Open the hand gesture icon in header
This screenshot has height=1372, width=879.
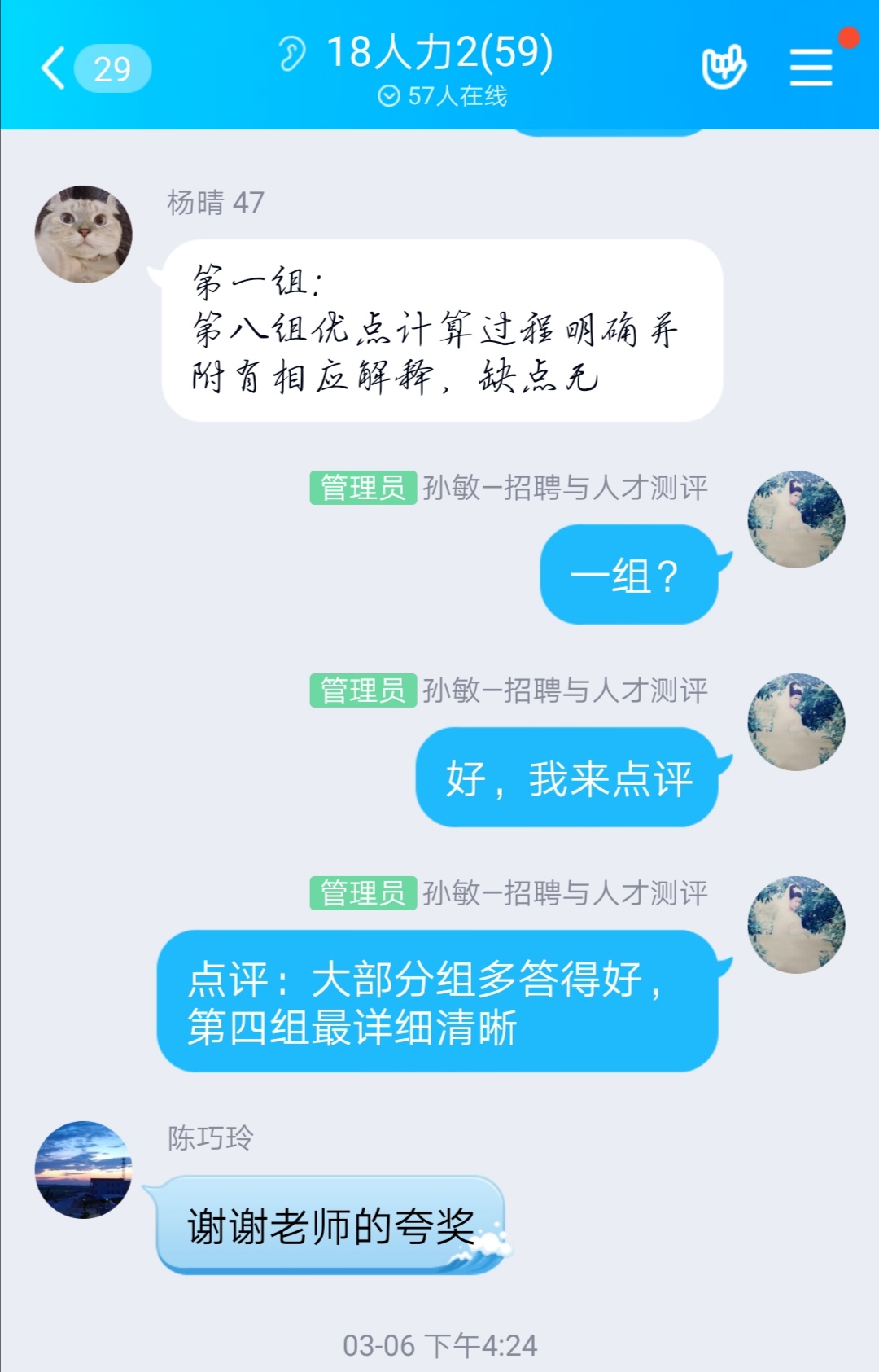(724, 67)
